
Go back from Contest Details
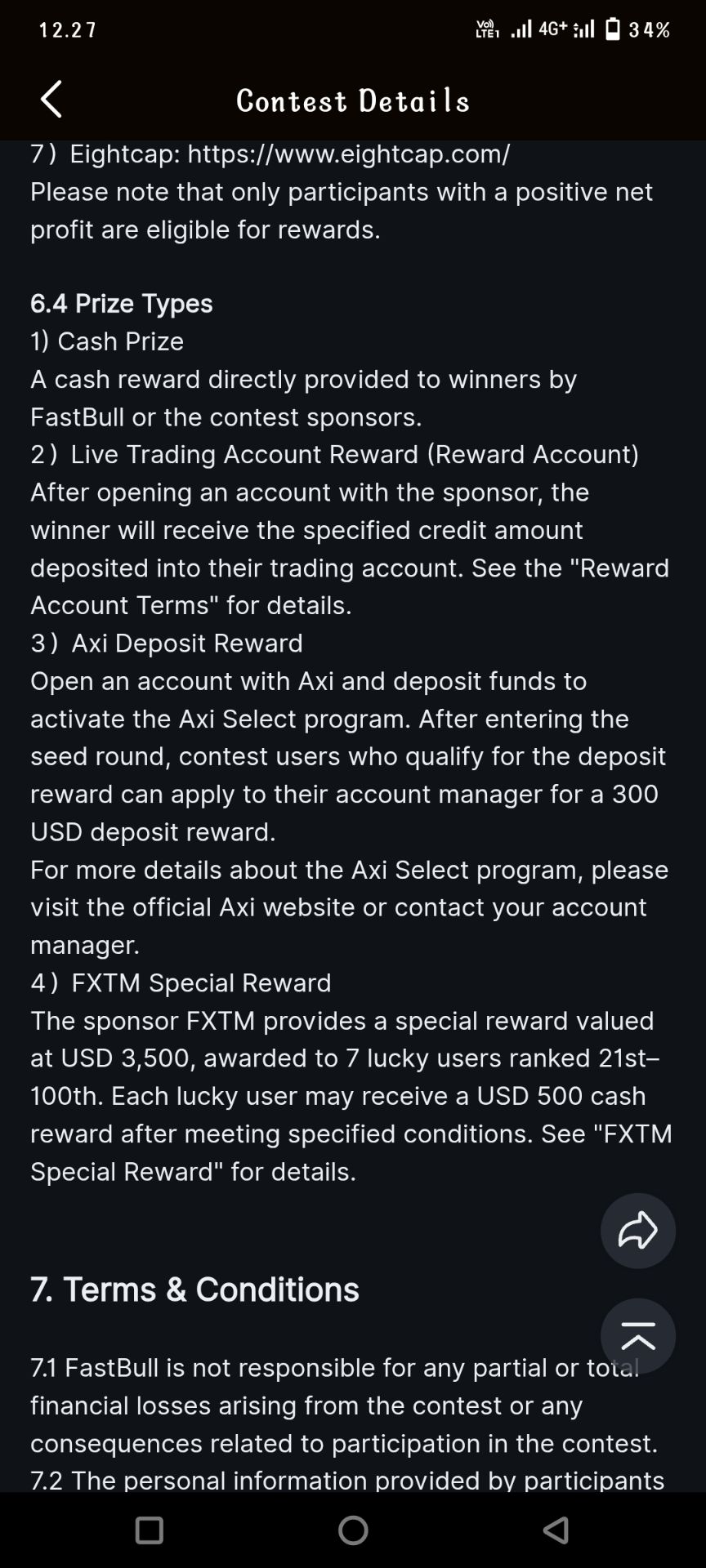[51, 100]
